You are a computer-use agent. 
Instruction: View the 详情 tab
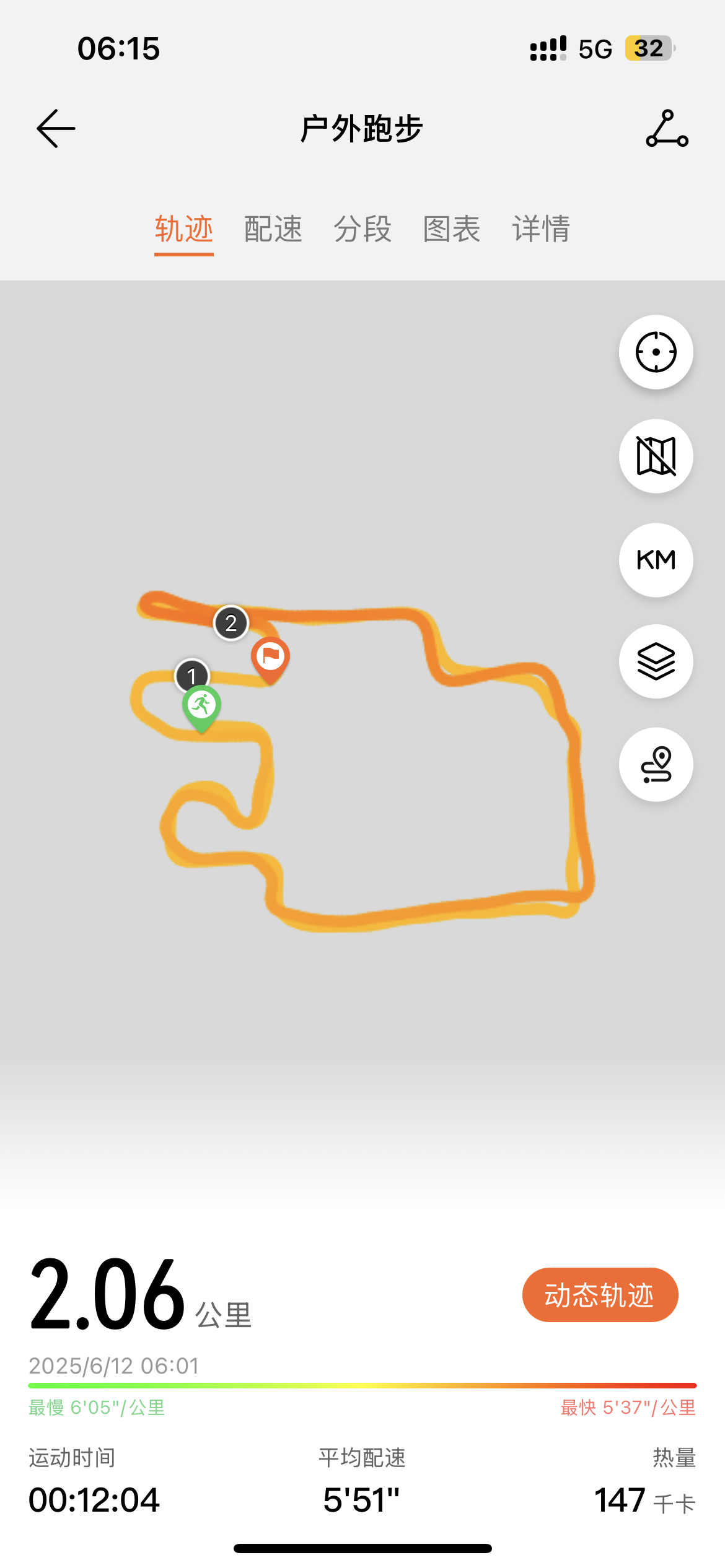541,229
